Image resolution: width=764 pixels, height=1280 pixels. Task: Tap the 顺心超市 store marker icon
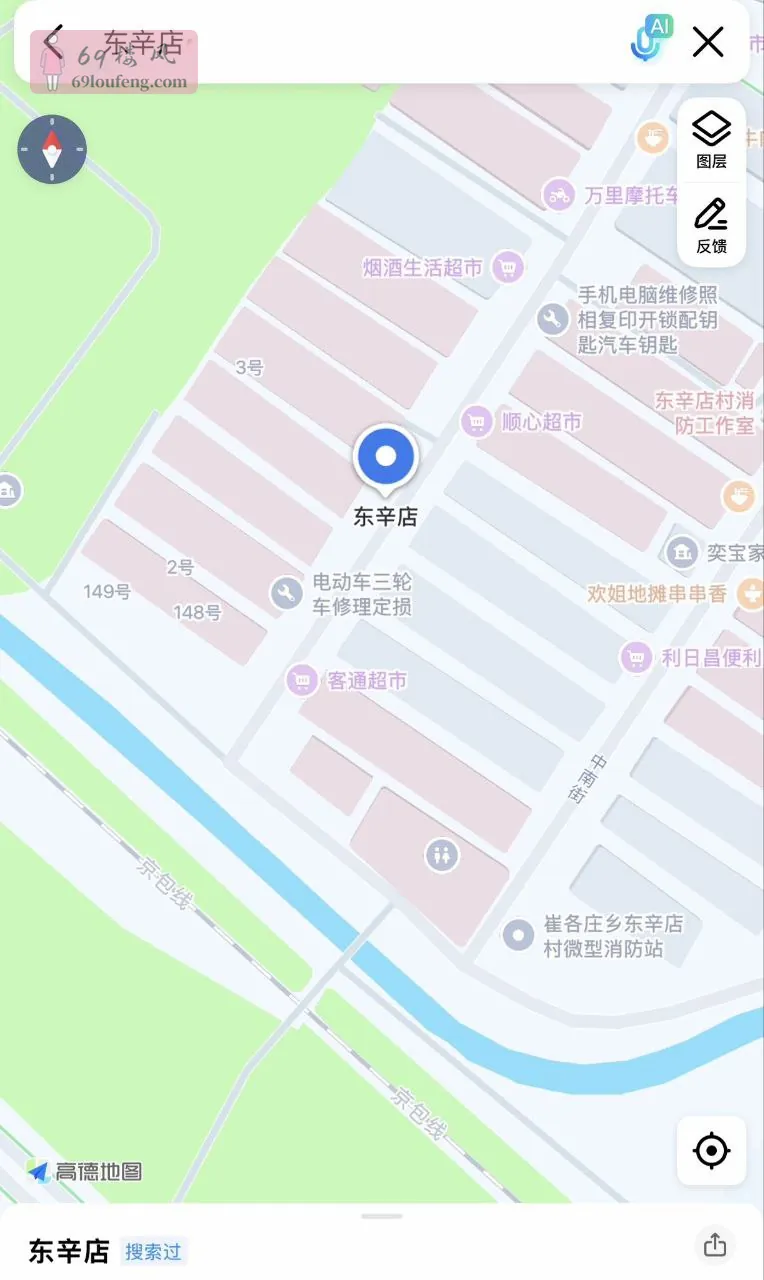click(x=475, y=422)
